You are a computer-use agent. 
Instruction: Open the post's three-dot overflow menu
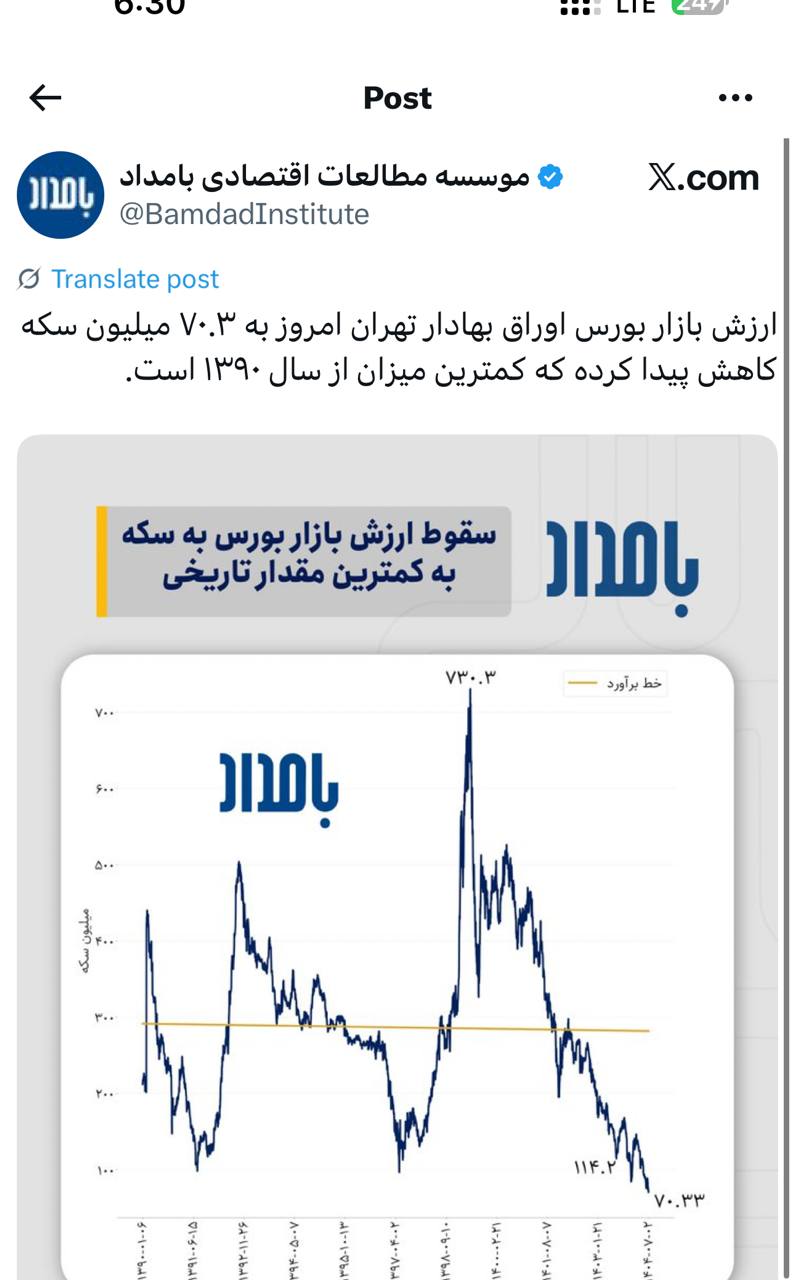736,98
